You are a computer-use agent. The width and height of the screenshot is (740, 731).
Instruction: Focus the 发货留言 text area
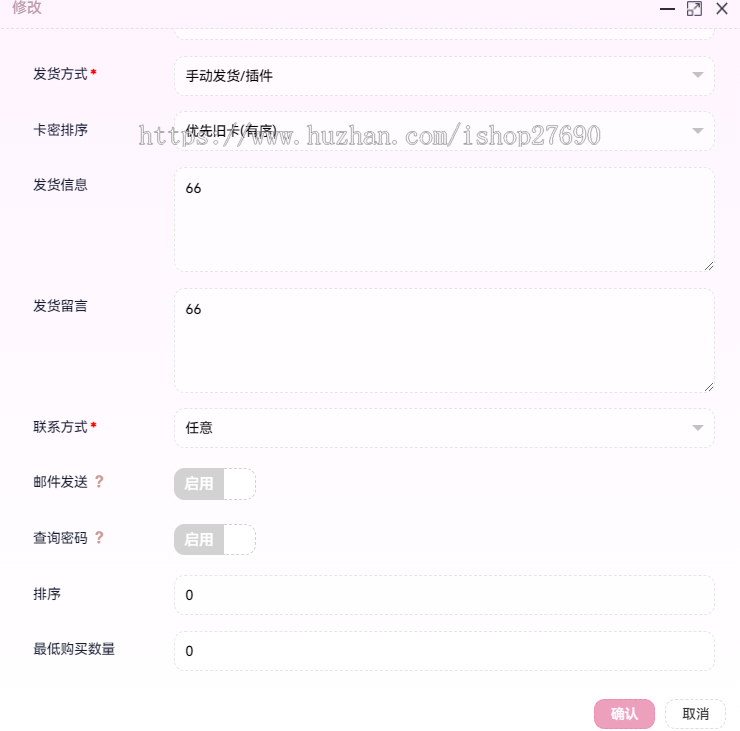coord(444,340)
